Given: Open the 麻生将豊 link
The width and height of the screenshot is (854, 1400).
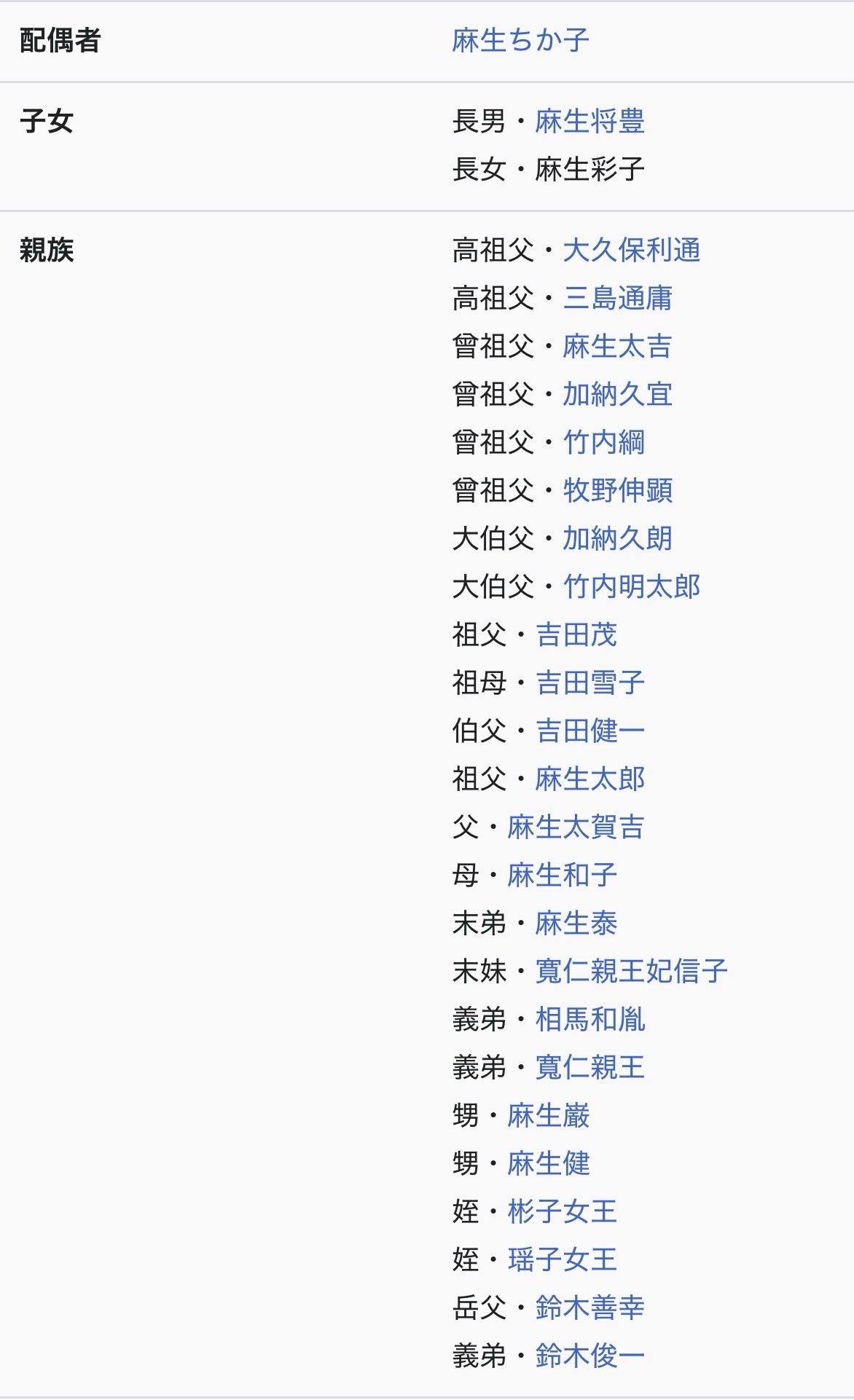Looking at the screenshot, I should point(589,121).
